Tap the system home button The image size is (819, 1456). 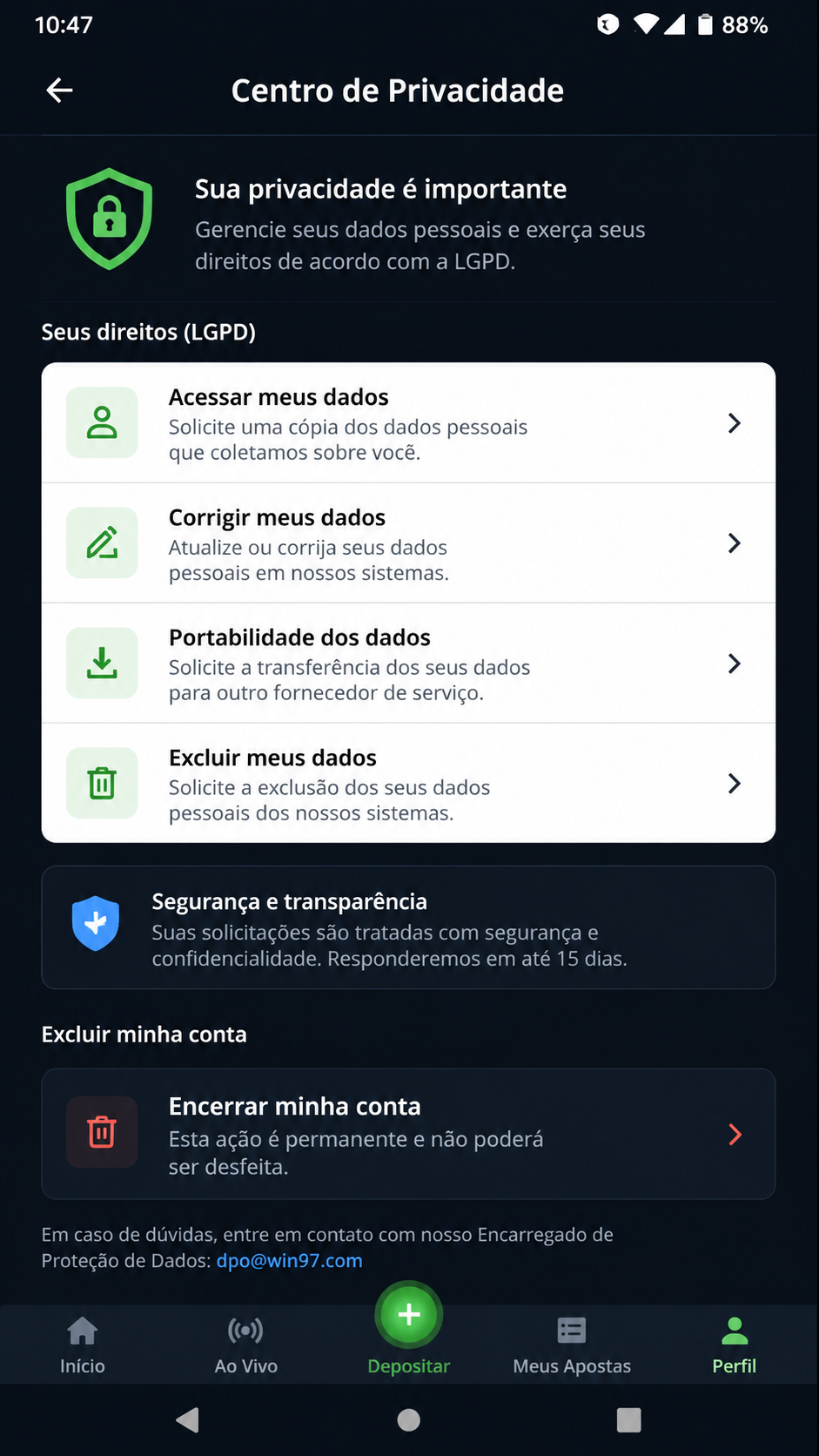[x=408, y=1420]
